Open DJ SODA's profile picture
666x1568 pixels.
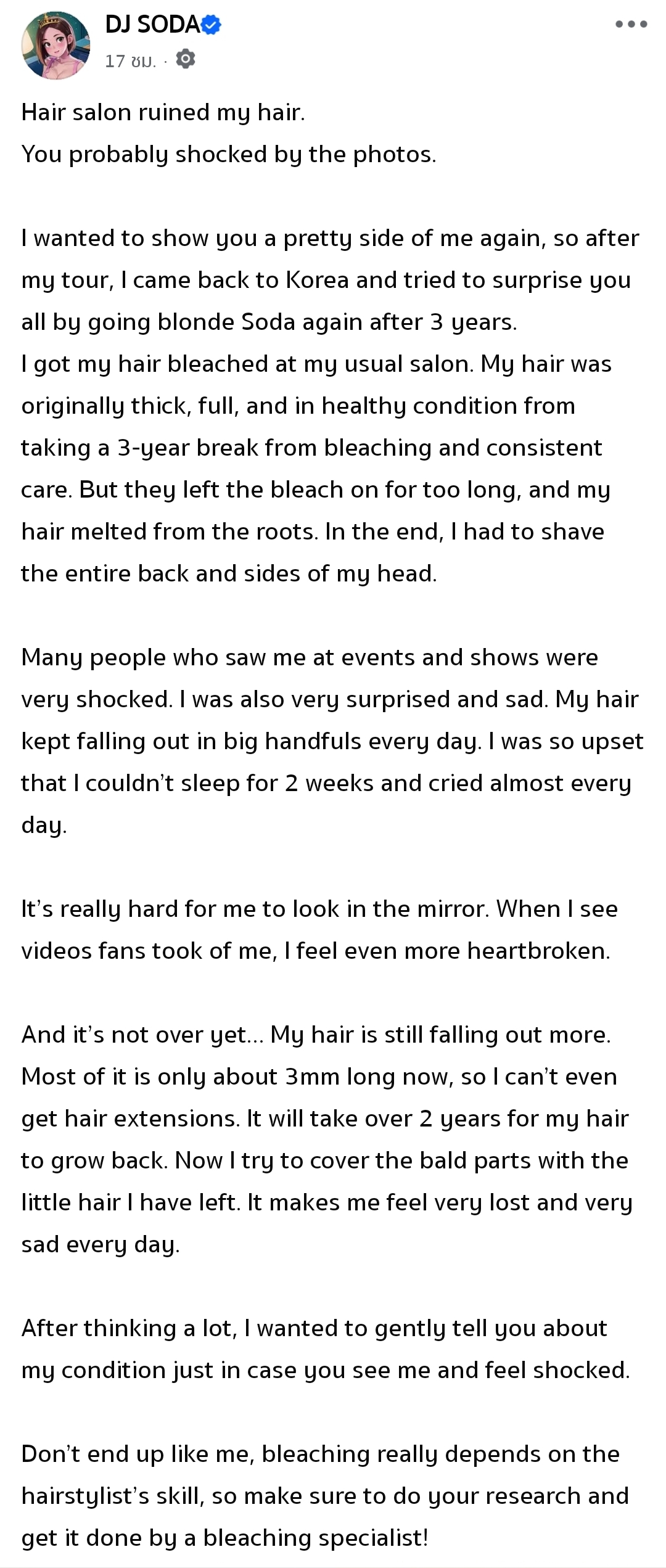click(55, 45)
